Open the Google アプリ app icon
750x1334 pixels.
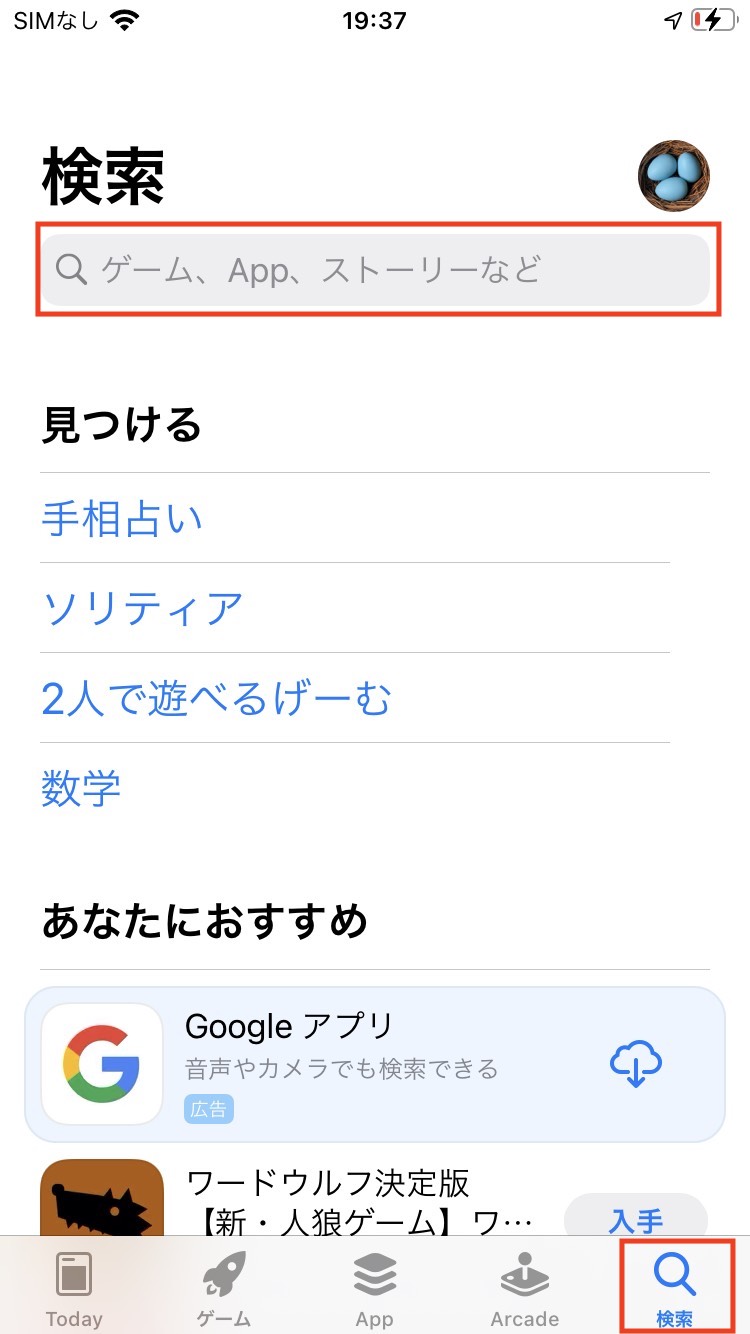tap(102, 1063)
